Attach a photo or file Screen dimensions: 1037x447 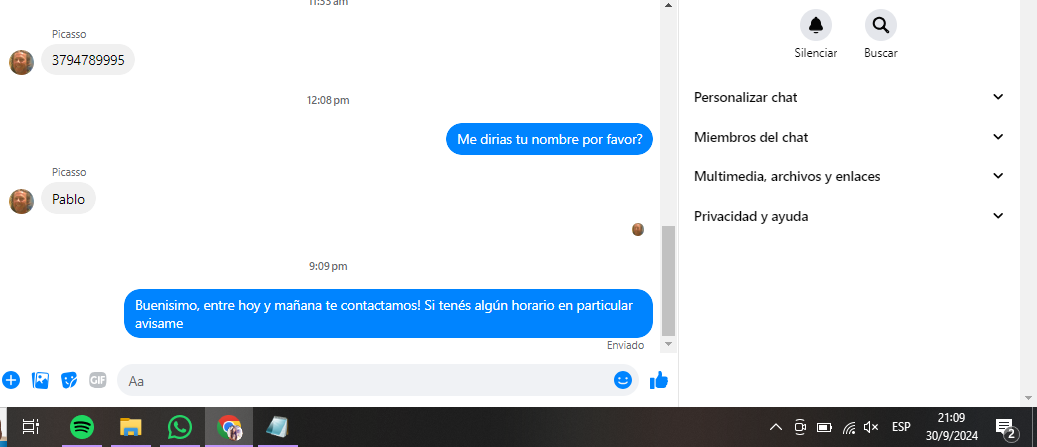(41, 380)
